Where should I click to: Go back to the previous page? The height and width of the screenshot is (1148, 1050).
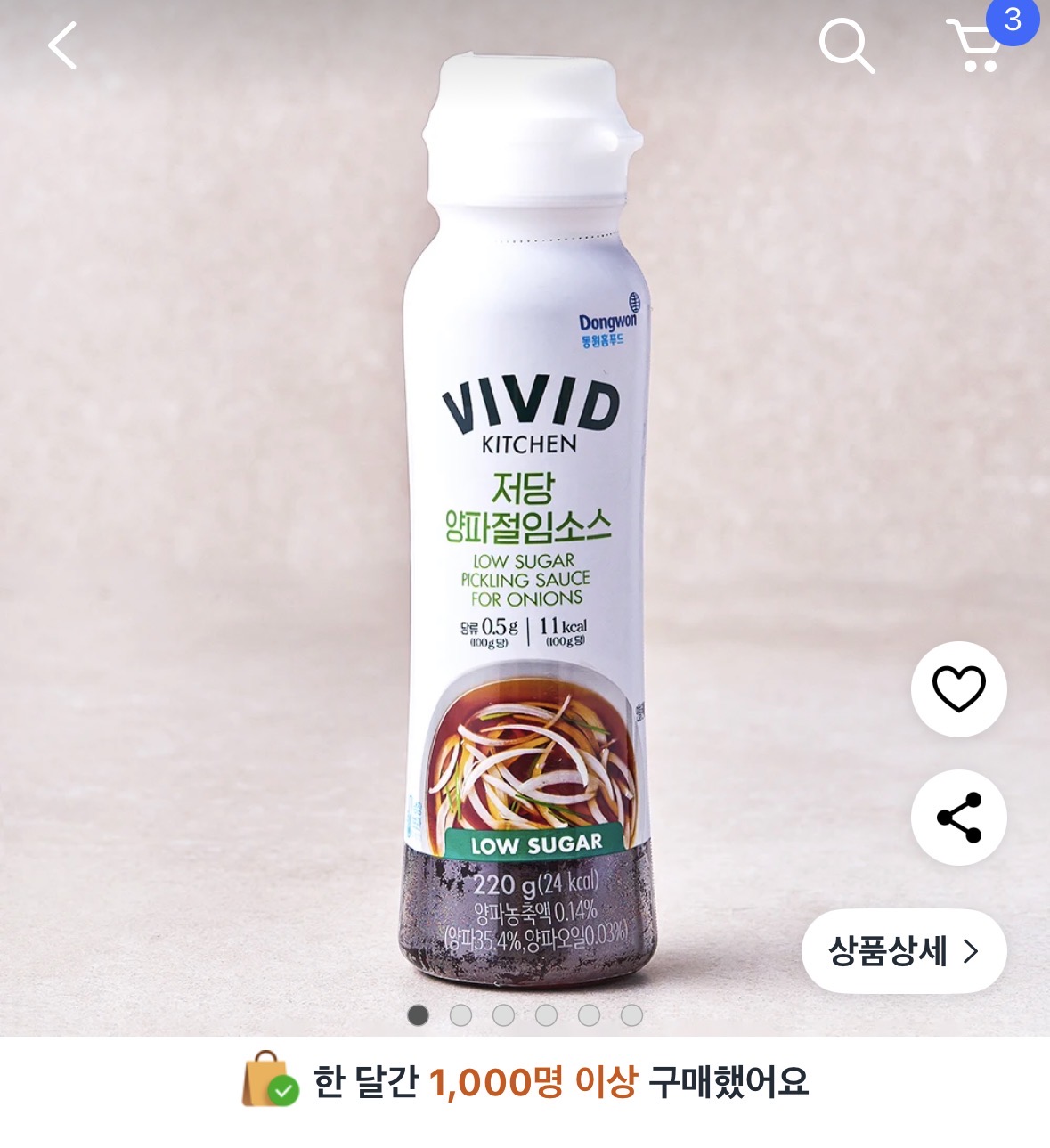[62, 45]
